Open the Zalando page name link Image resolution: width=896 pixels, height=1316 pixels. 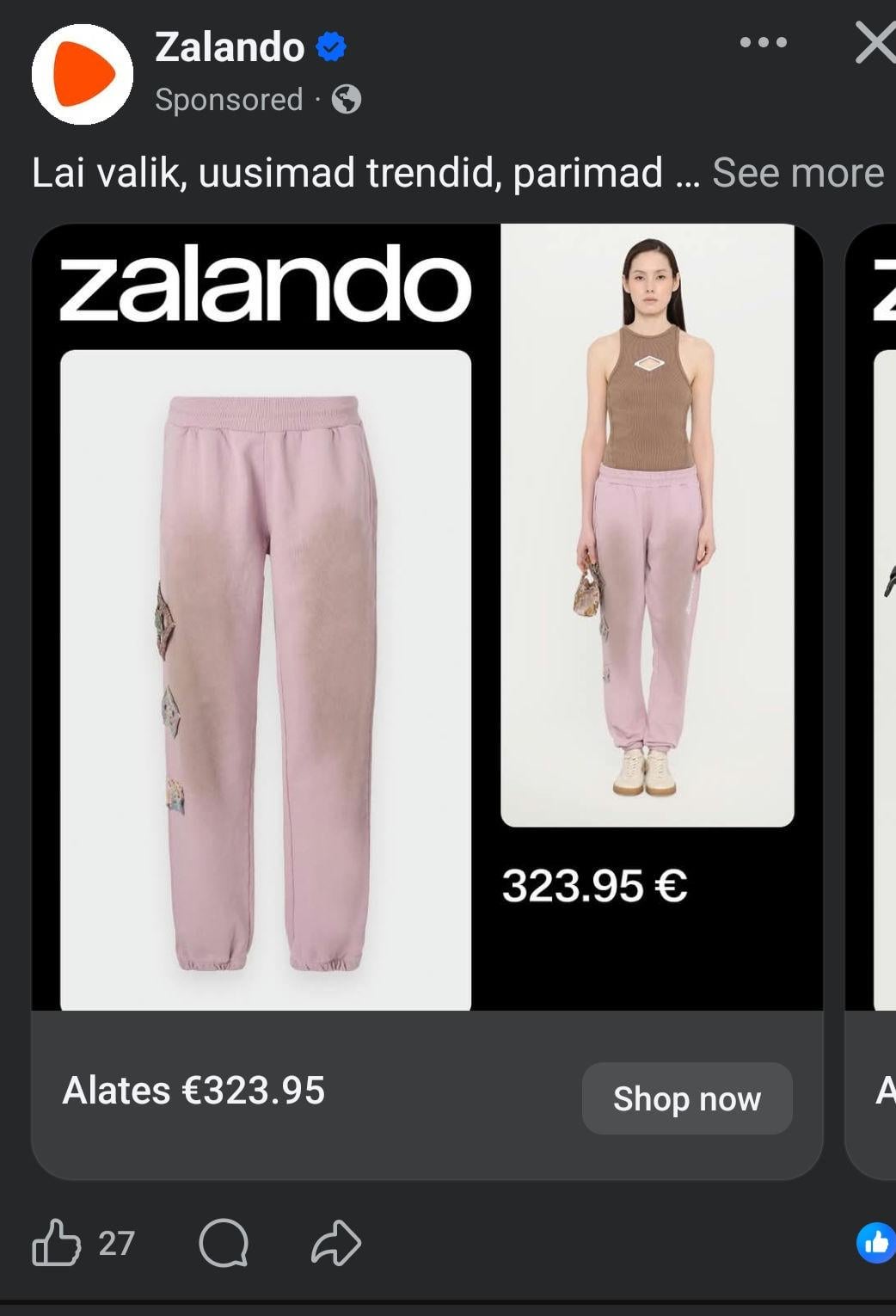[230, 46]
